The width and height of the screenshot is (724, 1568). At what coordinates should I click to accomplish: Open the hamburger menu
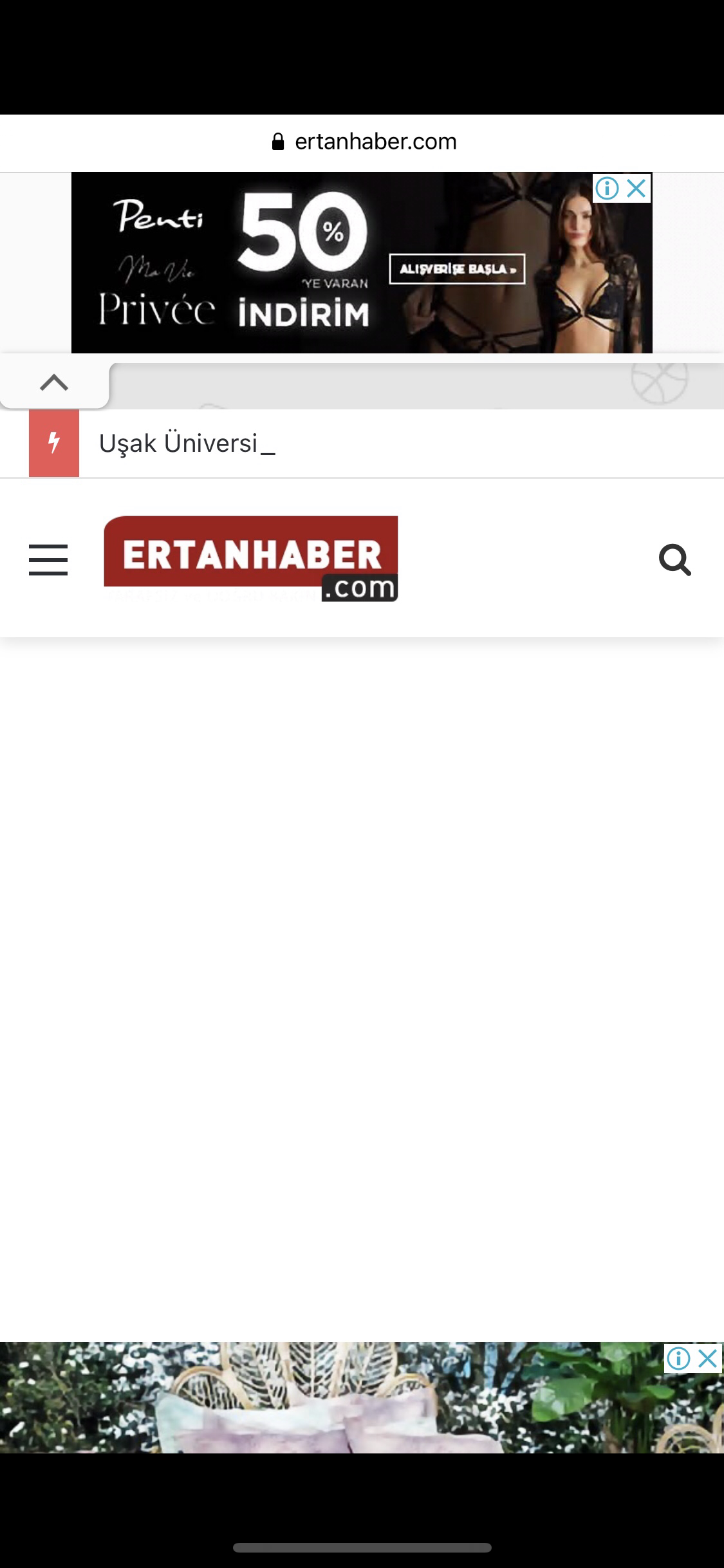pyautogui.click(x=48, y=559)
